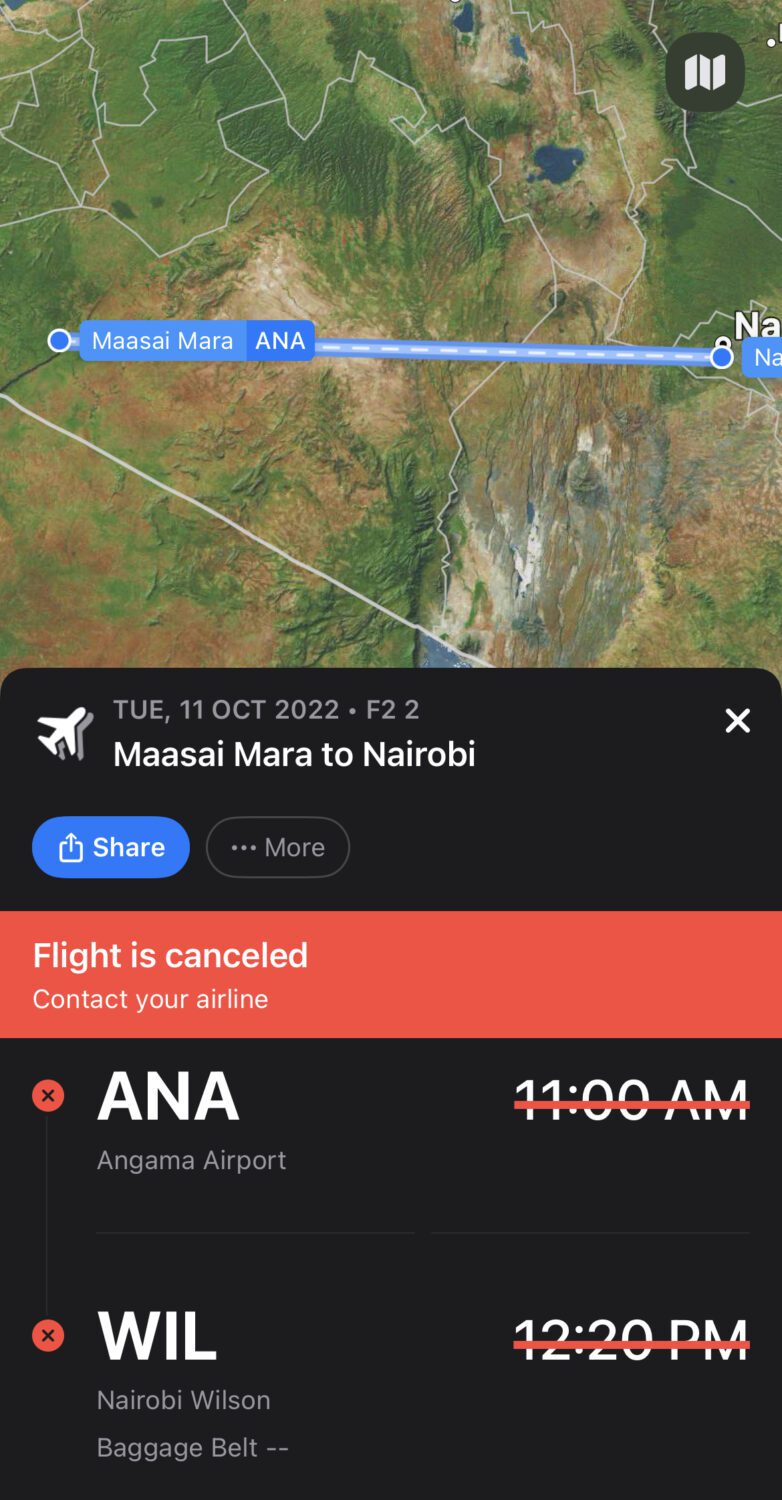The image size is (782, 1500).
Task: Open the map style selector icon
Action: [x=704, y=72]
